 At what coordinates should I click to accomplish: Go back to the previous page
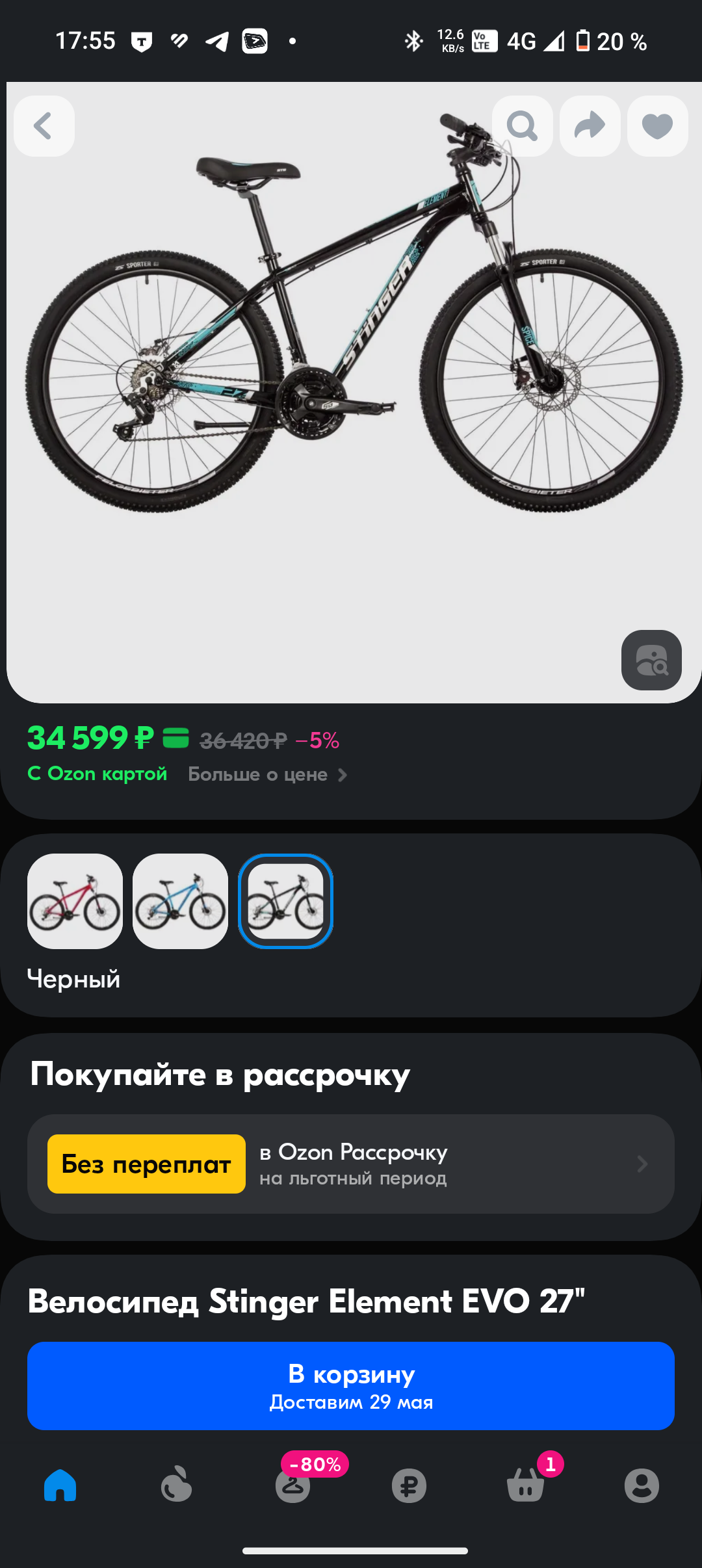click(44, 126)
